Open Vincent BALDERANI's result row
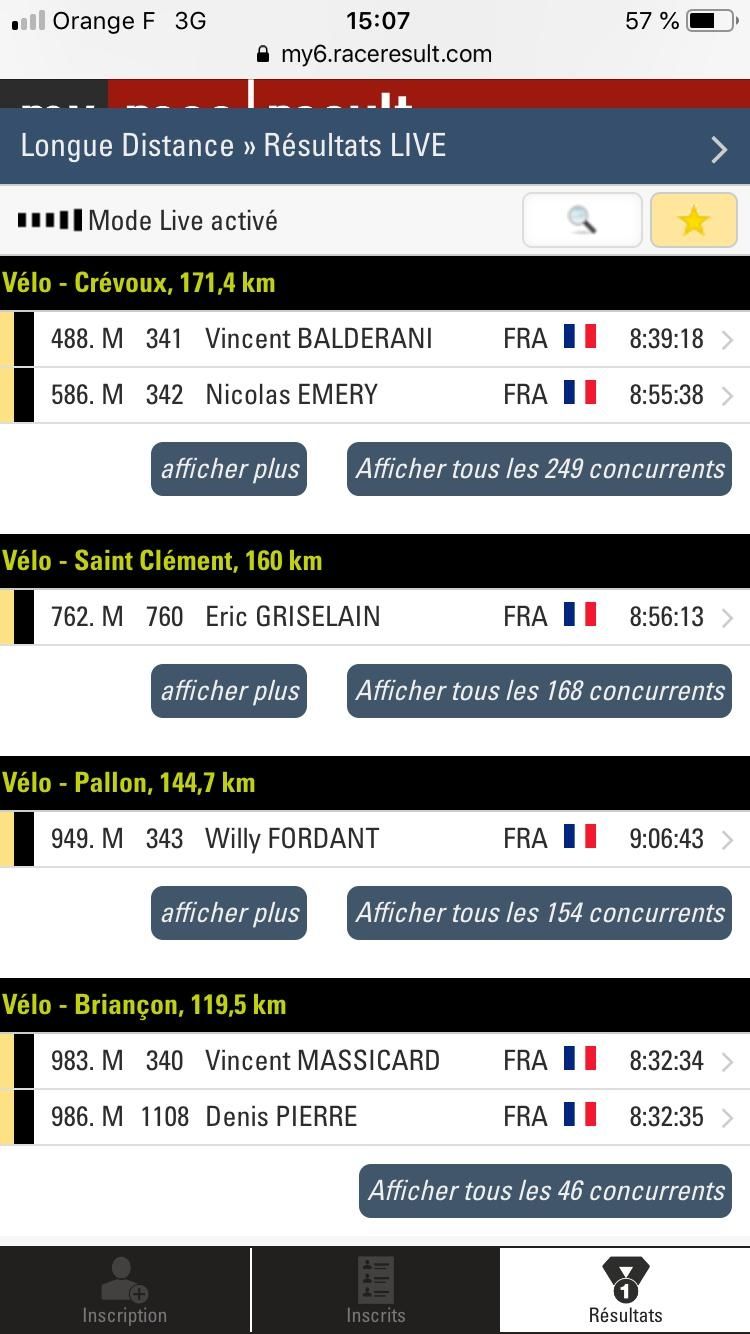Viewport: 750px width, 1334px height. [x=375, y=339]
